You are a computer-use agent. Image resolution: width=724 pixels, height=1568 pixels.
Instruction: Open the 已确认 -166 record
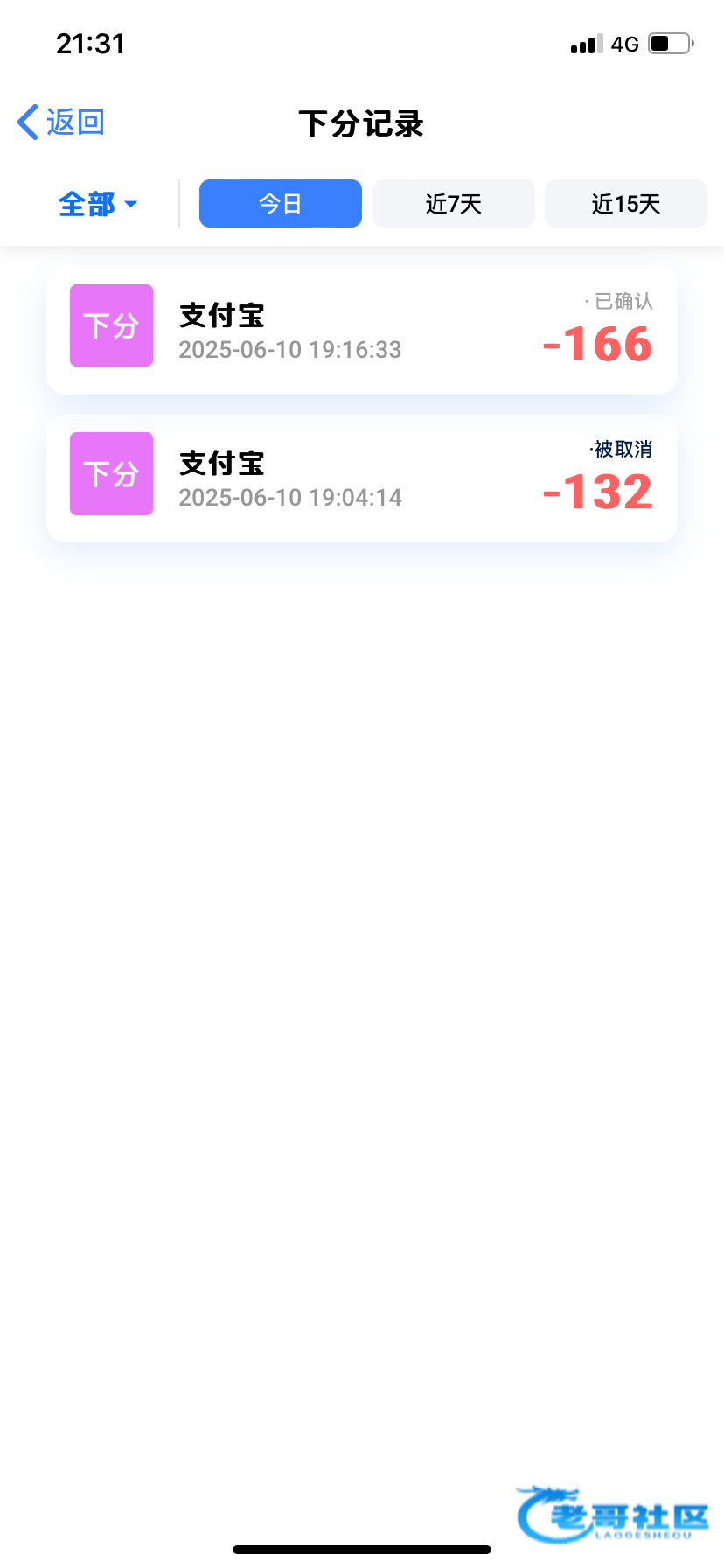tap(362, 330)
